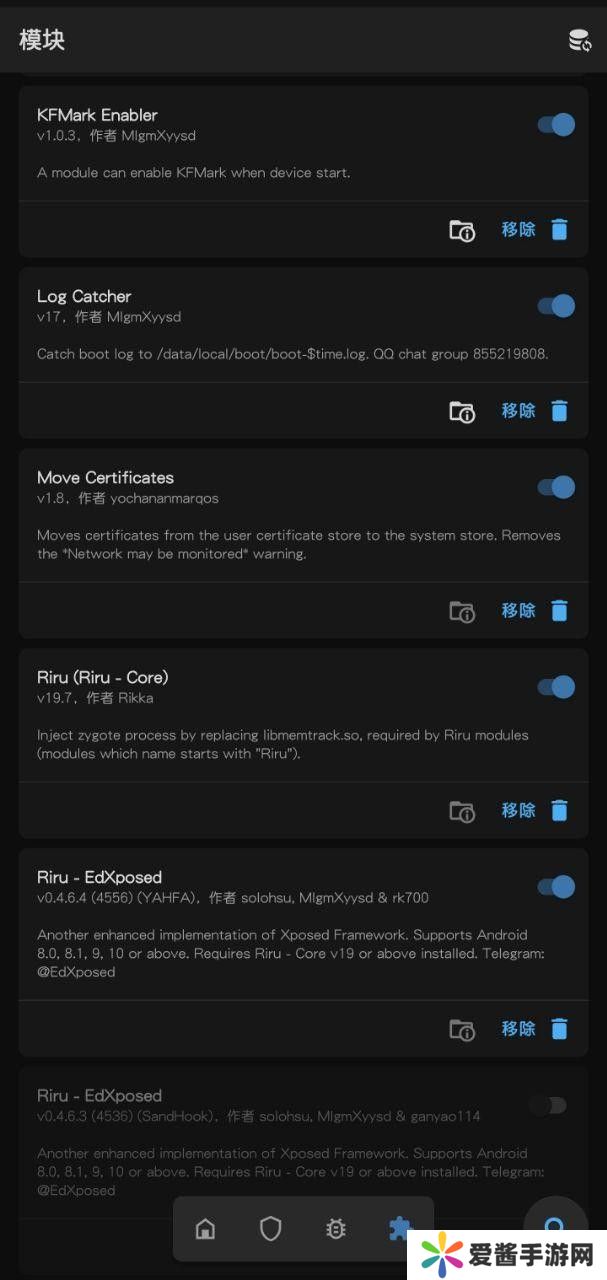This screenshot has width=607, height=1280.
Task: Switch to the Superuser shield tab
Action: coord(271,1229)
